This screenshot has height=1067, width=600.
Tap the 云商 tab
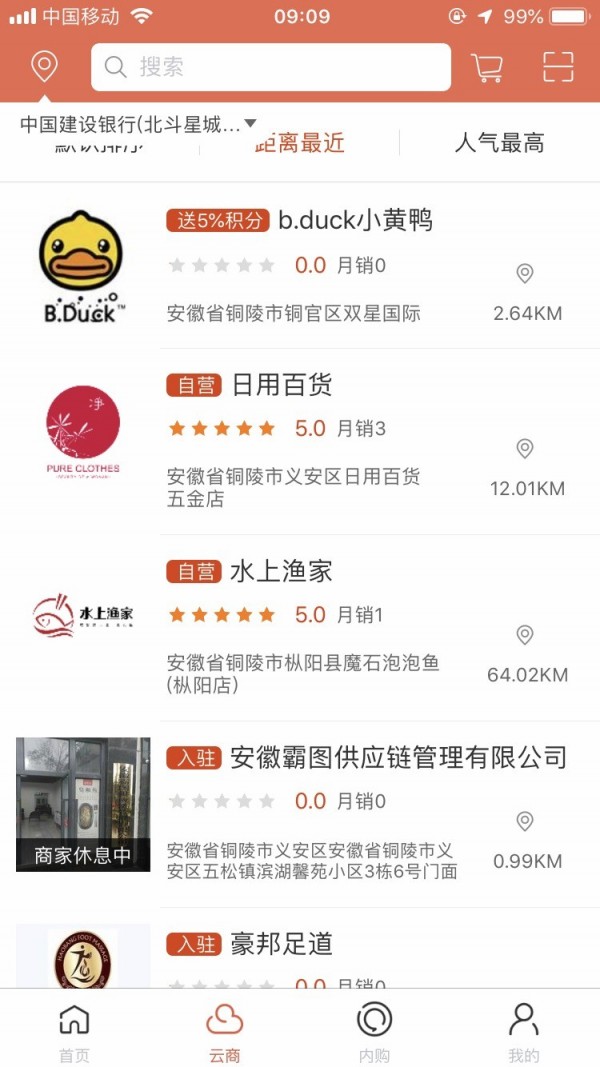(224, 1032)
